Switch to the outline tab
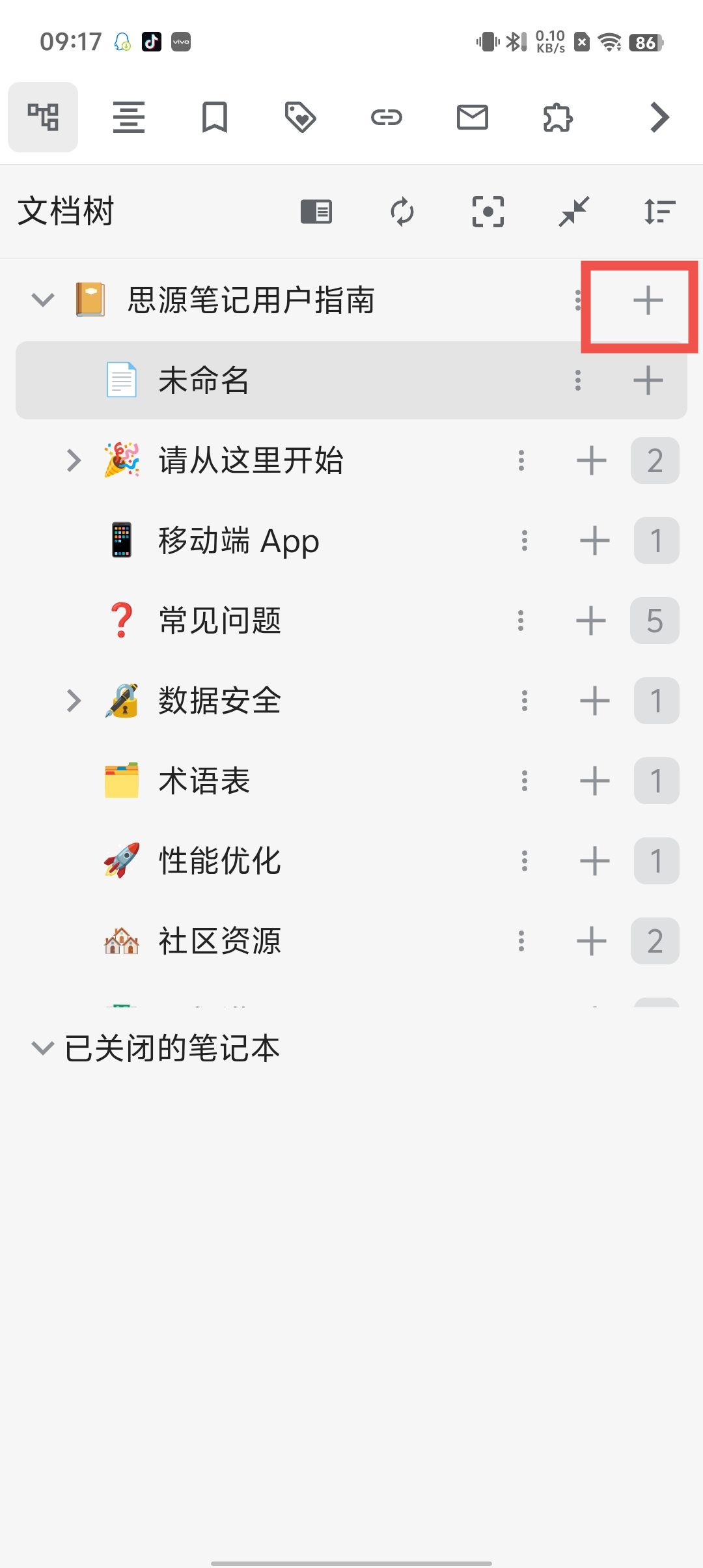This screenshot has width=703, height=1568. click(128, 118)
